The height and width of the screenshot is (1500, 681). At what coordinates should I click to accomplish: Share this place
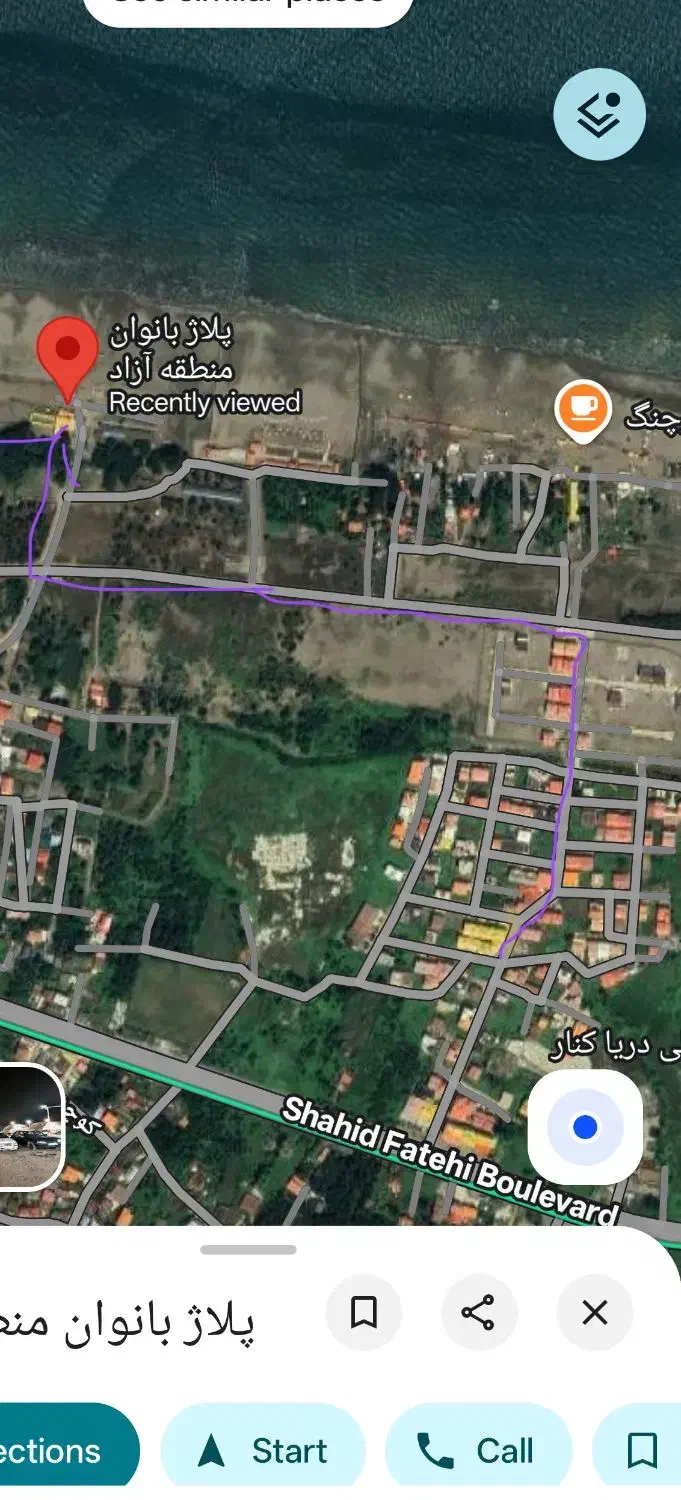(x=478, y=1312)
